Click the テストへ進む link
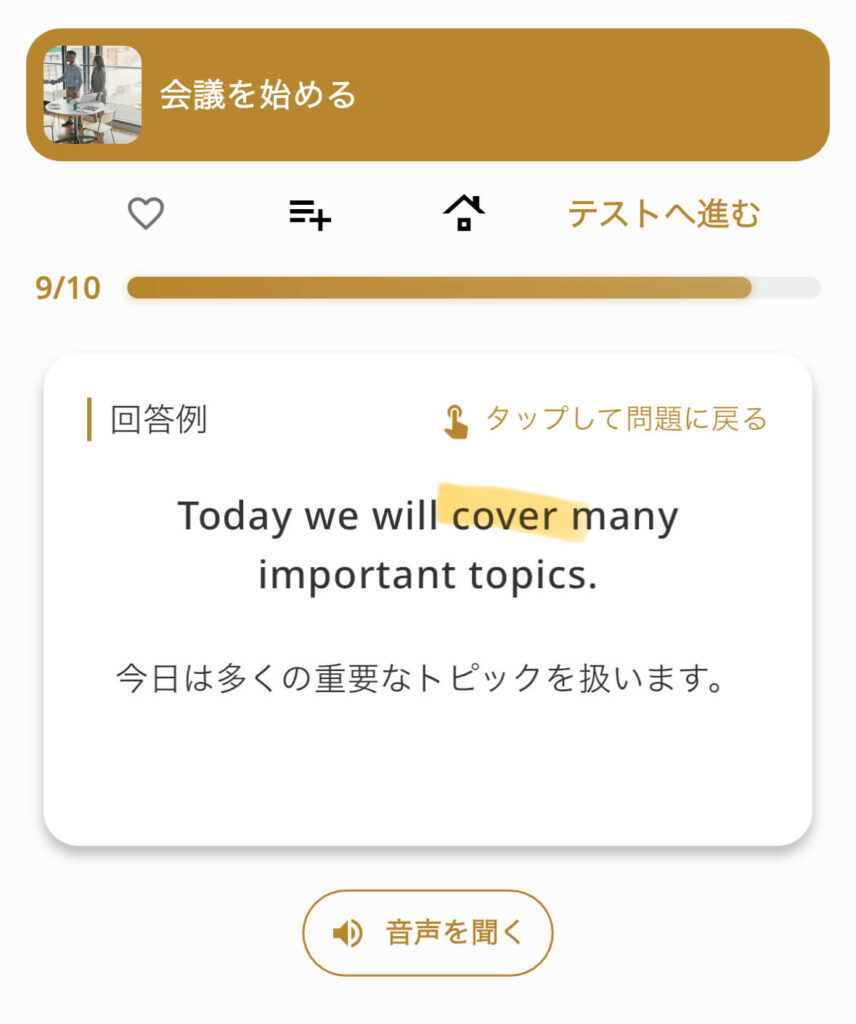The width and height of the screenshot is (856, 1024). tap(664, 212)
